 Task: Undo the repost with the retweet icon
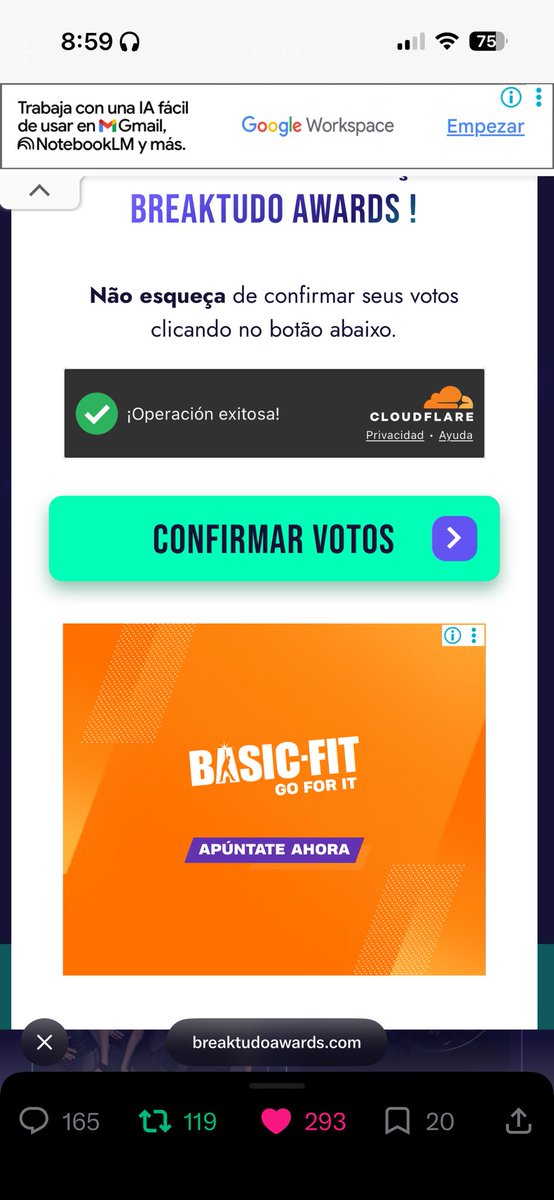[x=155, y=1122]
